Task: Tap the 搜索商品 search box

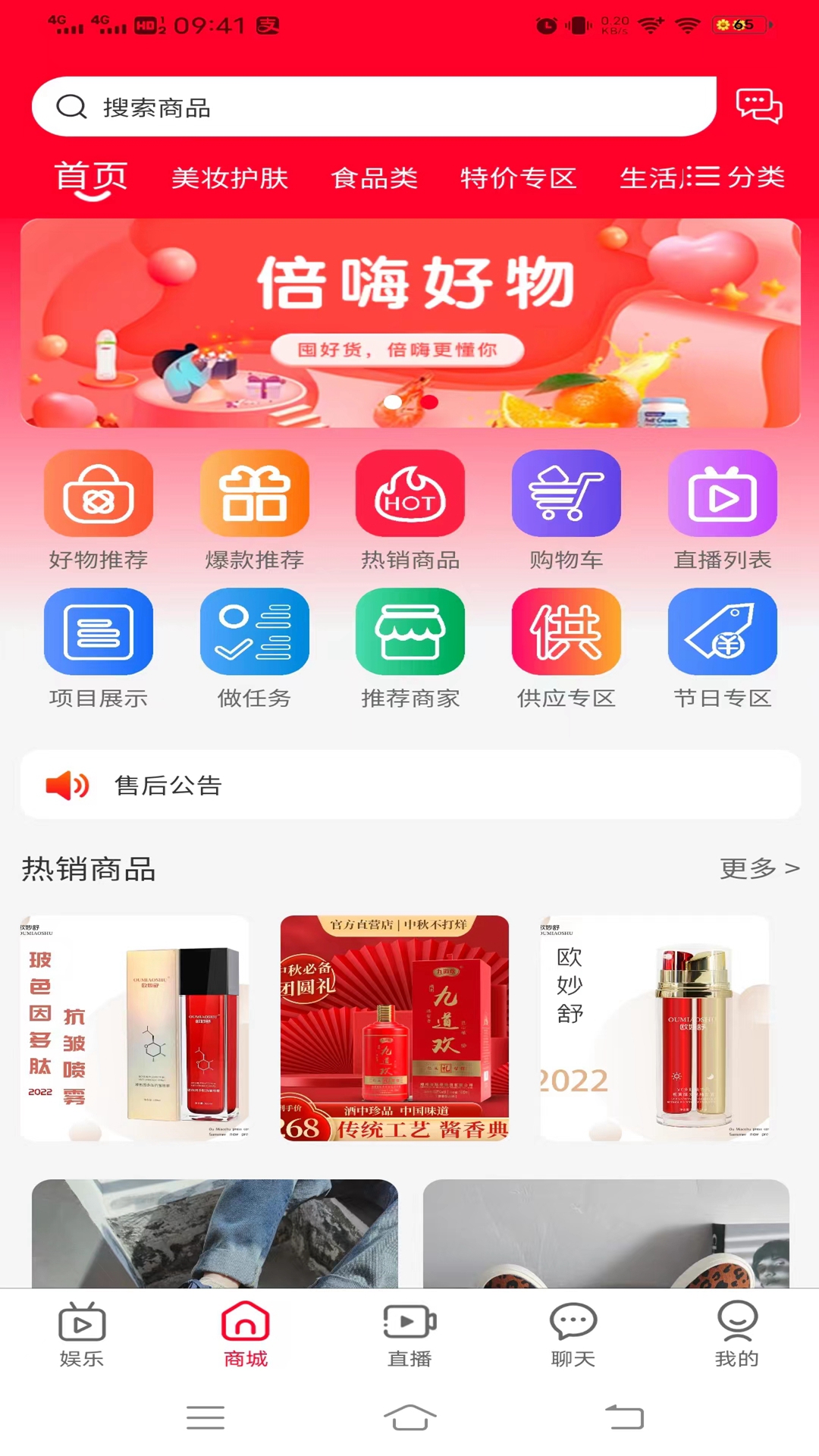Action: 373,107
